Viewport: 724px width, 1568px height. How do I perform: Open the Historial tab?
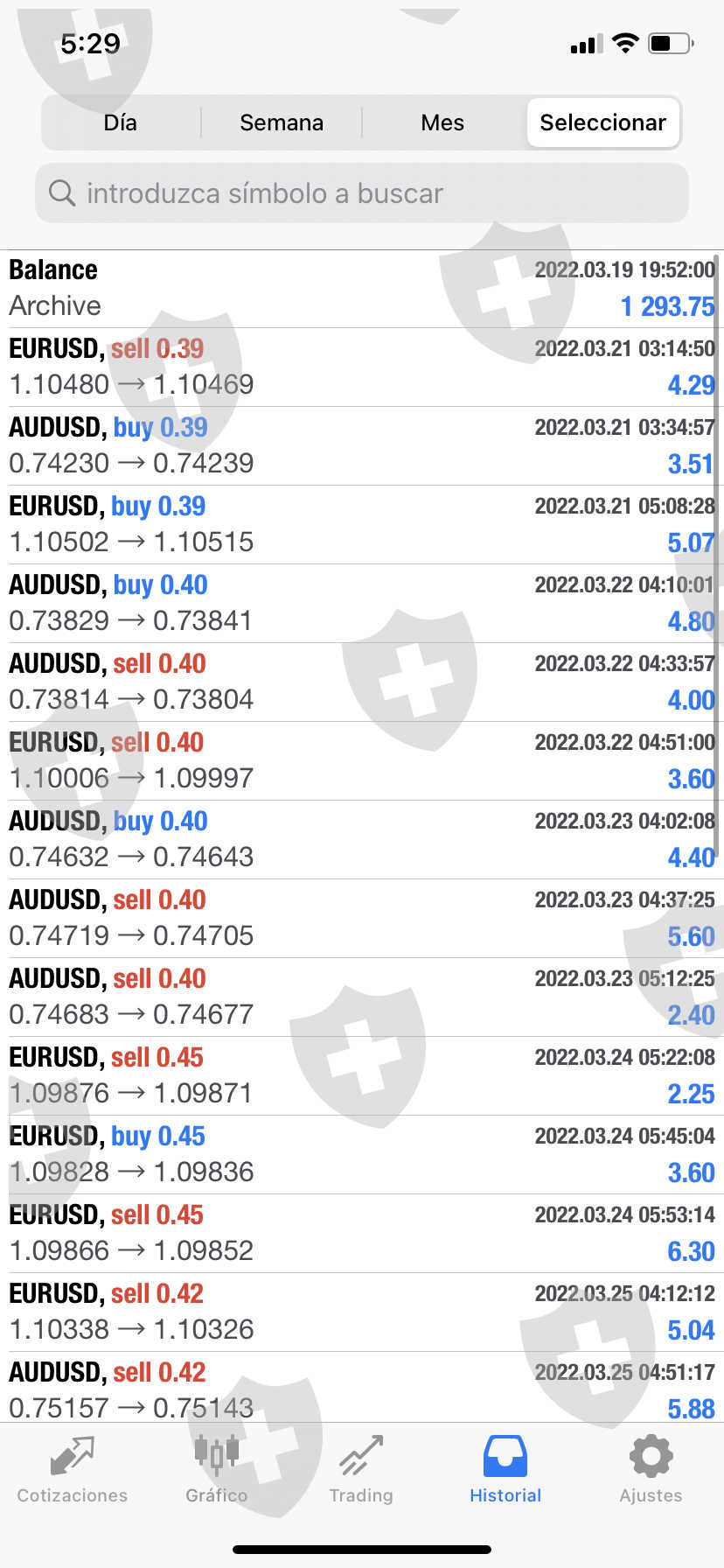coord(505,1470)
